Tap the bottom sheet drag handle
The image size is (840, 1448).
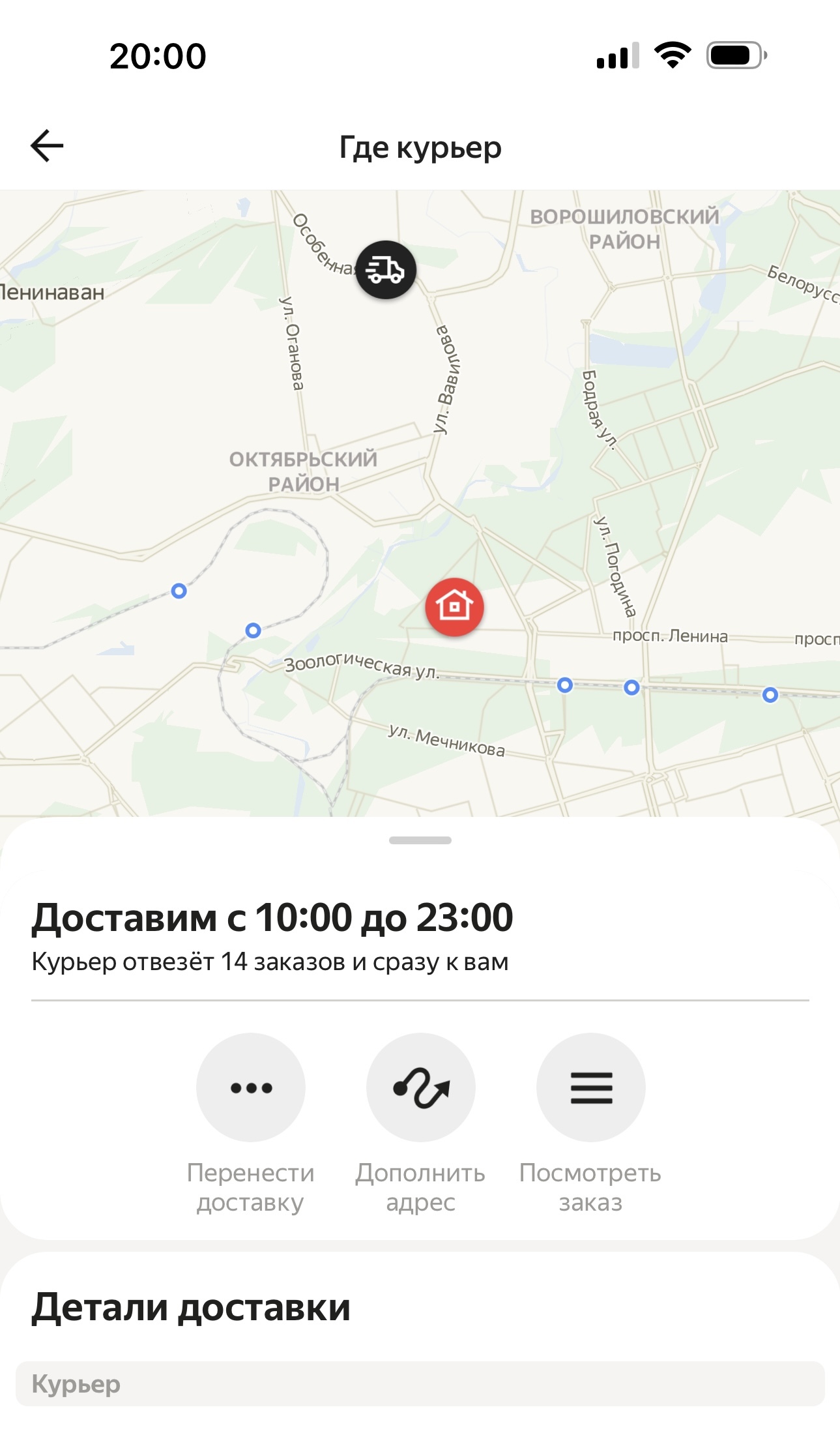tap(420, 840)
